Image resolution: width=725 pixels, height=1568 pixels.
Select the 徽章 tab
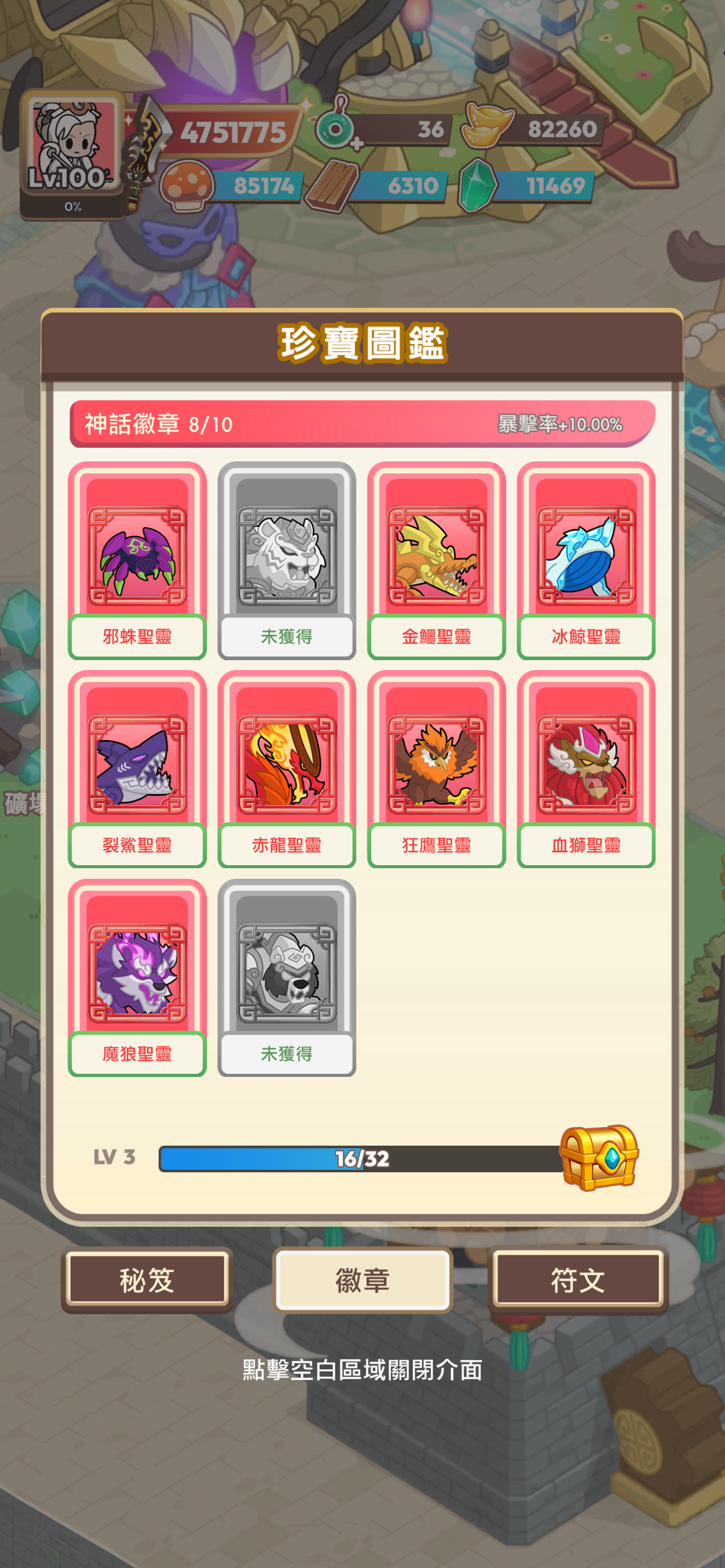tap(362, 1280)
